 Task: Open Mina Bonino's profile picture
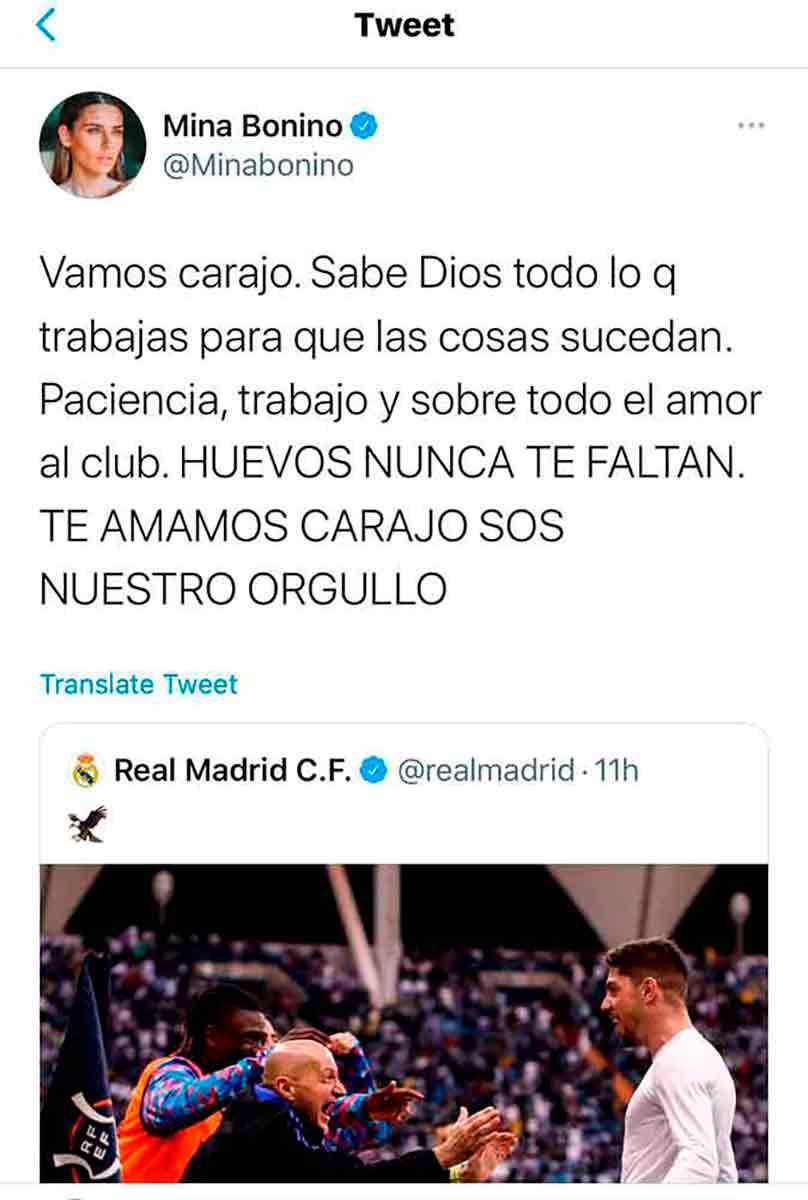click(x=92, y=145)
